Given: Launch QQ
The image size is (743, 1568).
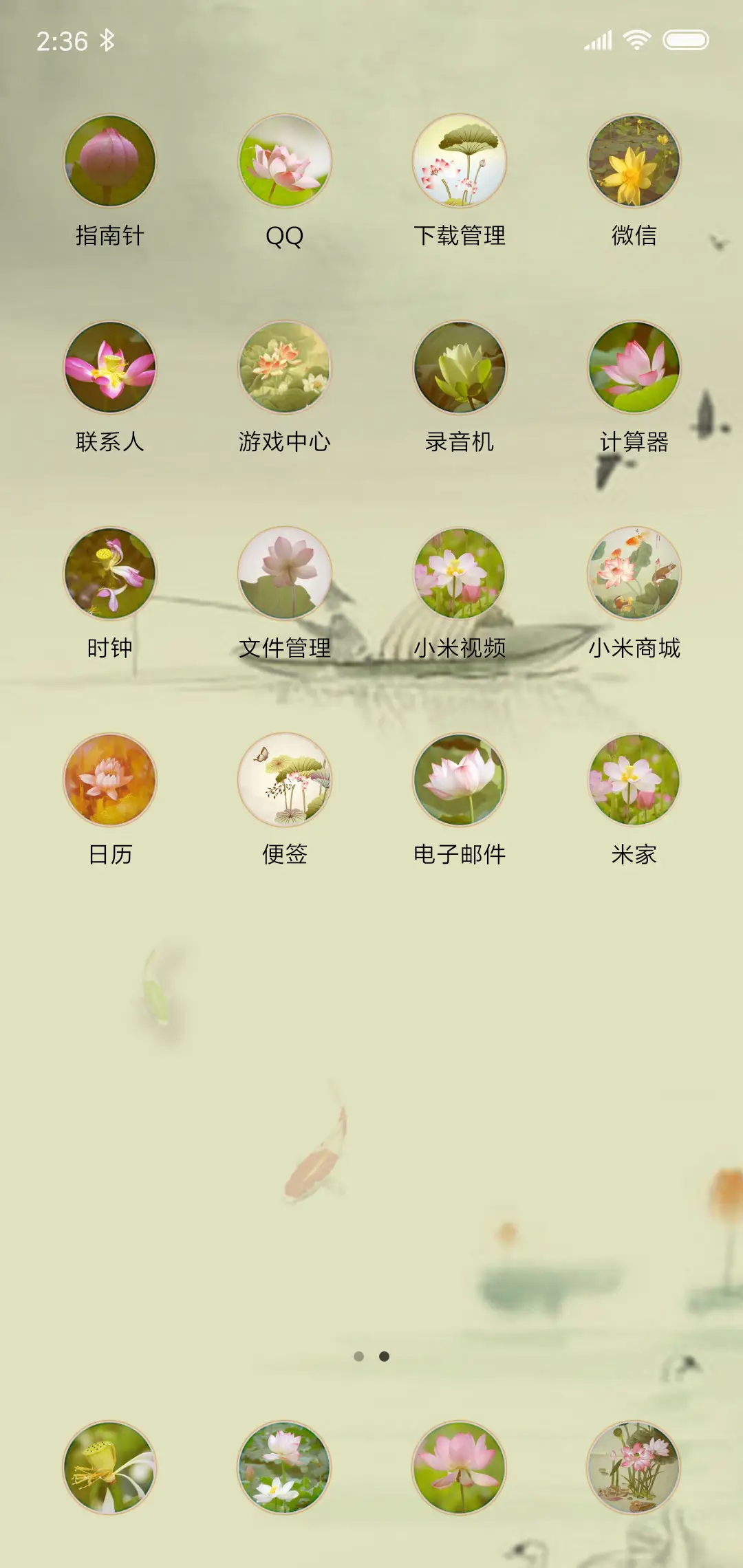Looking at the screenshot, I should pos(285,163).
